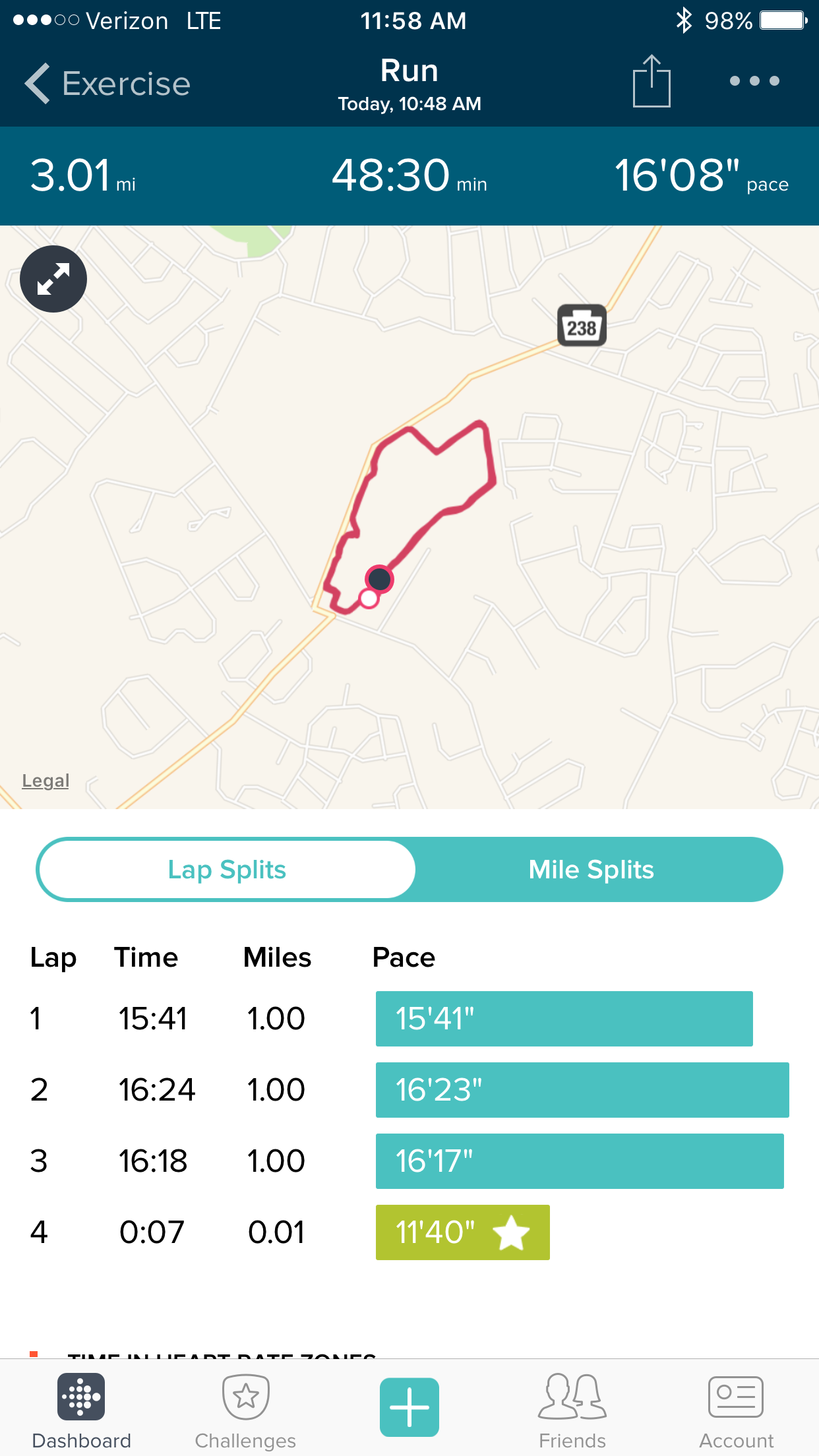This screenshot has height=1456, width=819.
Task: Open the three-dot overflow menu
Action: tap(754, 81)
